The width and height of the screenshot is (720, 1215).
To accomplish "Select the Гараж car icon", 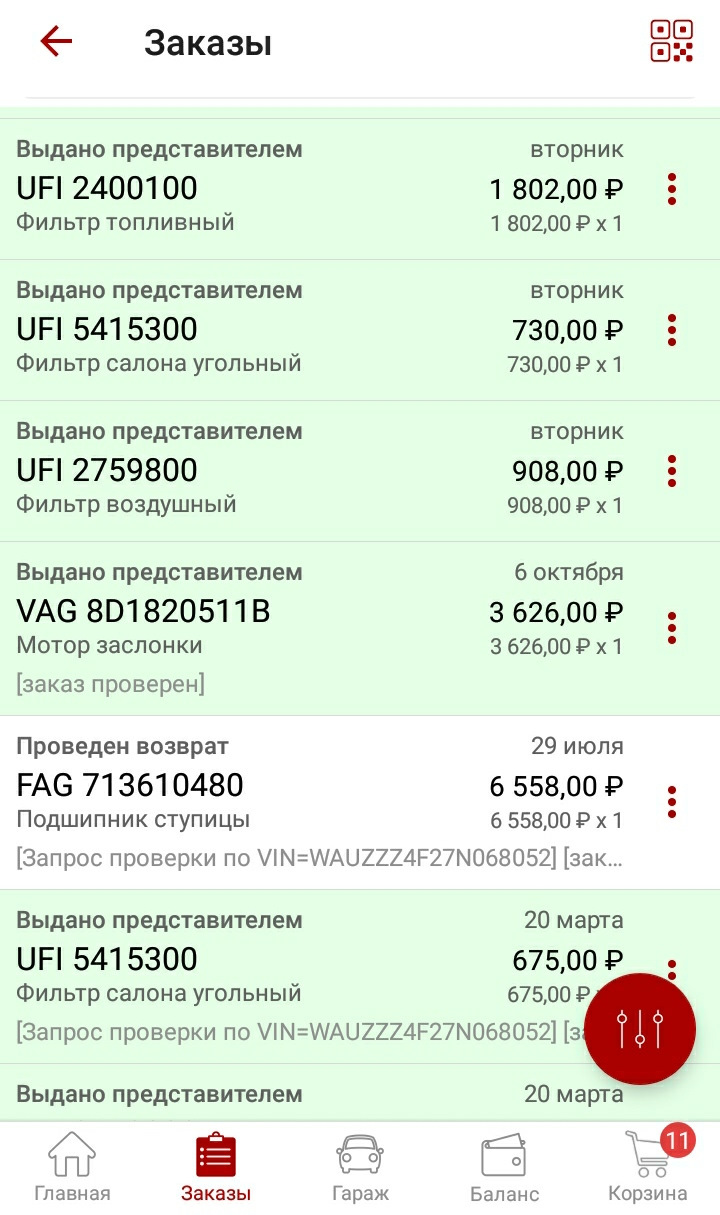I will coord(360,1163).
